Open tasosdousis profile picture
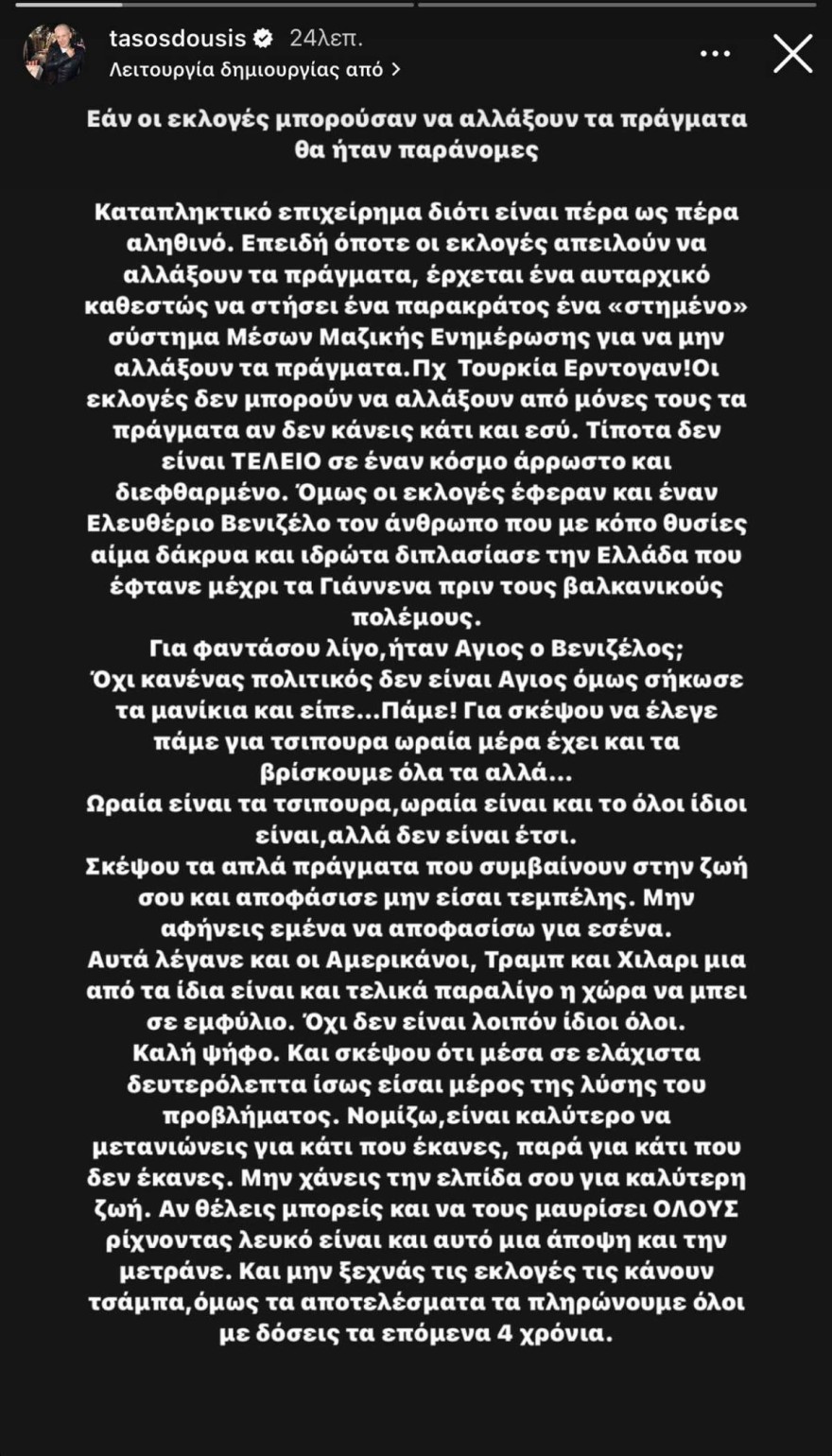This screenshot has width=832, height=1456. tap(54, 54)
